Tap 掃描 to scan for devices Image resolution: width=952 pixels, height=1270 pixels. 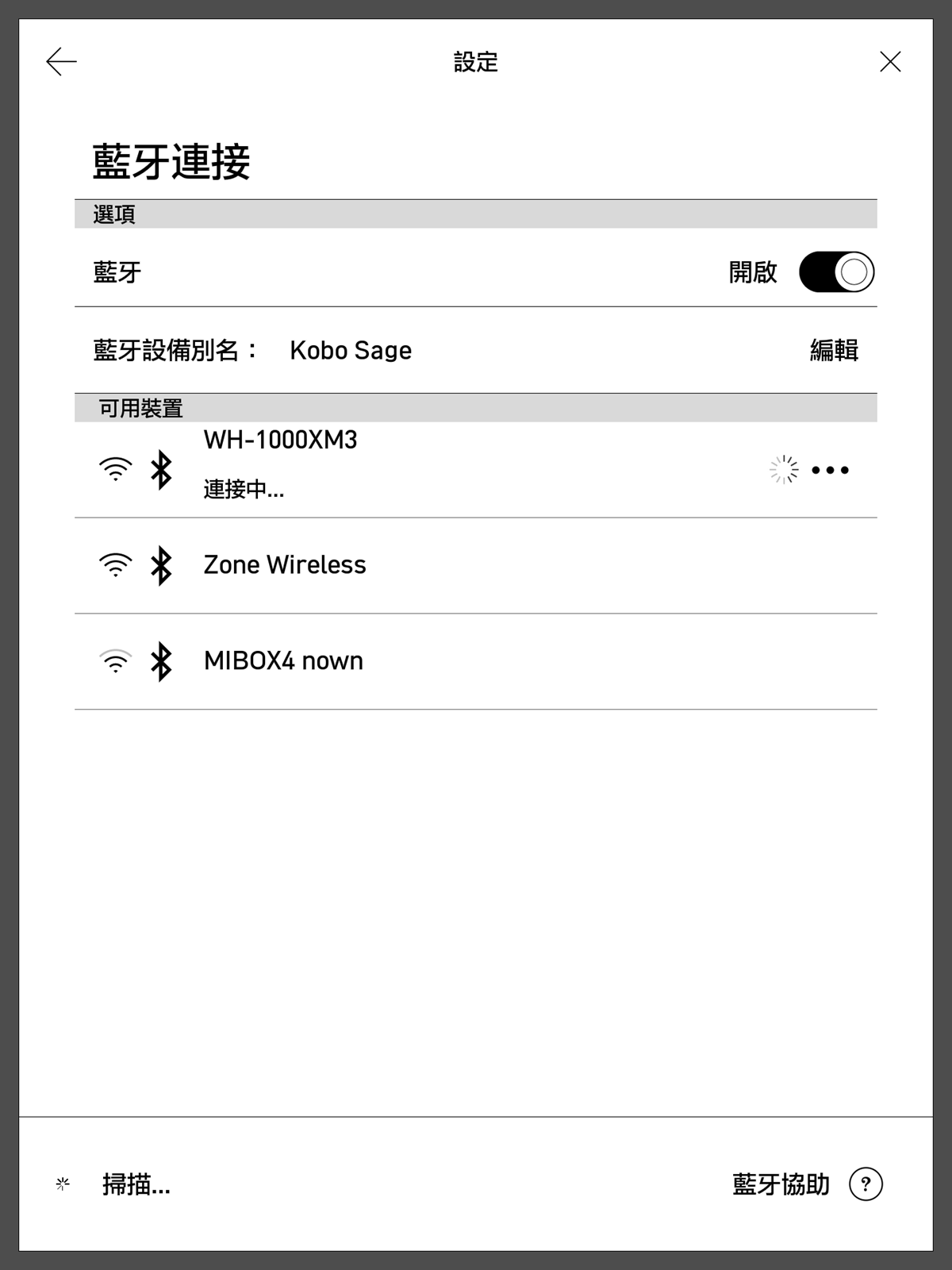pyautogui.click(x=136, y=1184)
